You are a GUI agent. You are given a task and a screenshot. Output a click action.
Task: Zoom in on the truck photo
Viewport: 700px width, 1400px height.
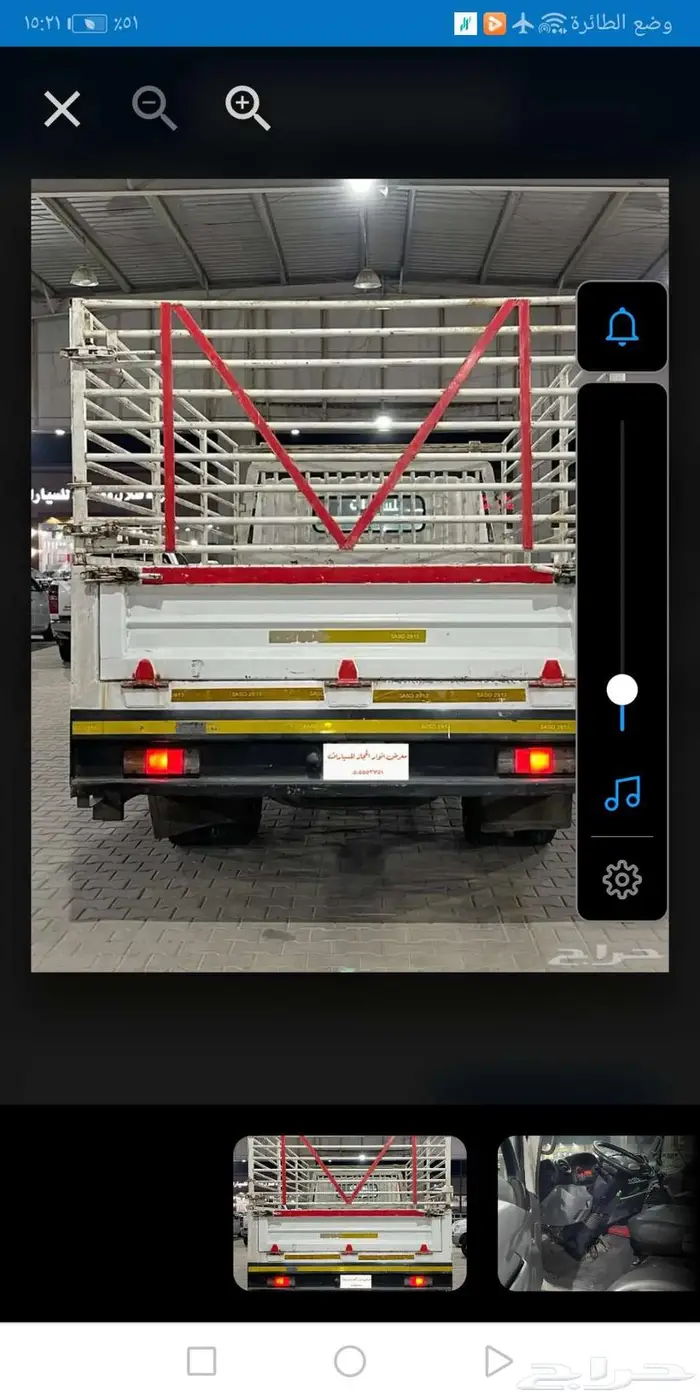[247, 108]
